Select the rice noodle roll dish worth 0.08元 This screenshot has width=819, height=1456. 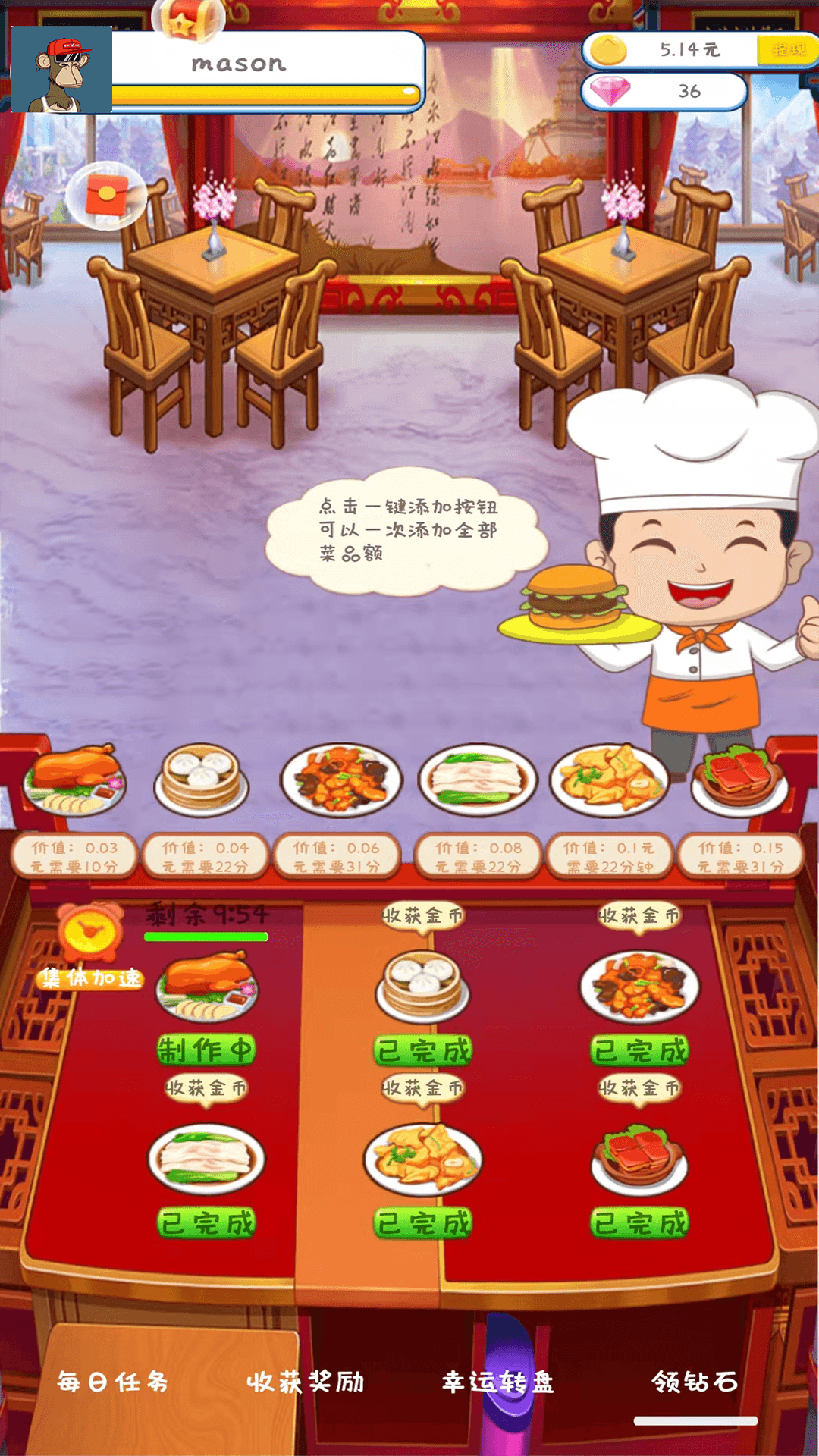478,781
